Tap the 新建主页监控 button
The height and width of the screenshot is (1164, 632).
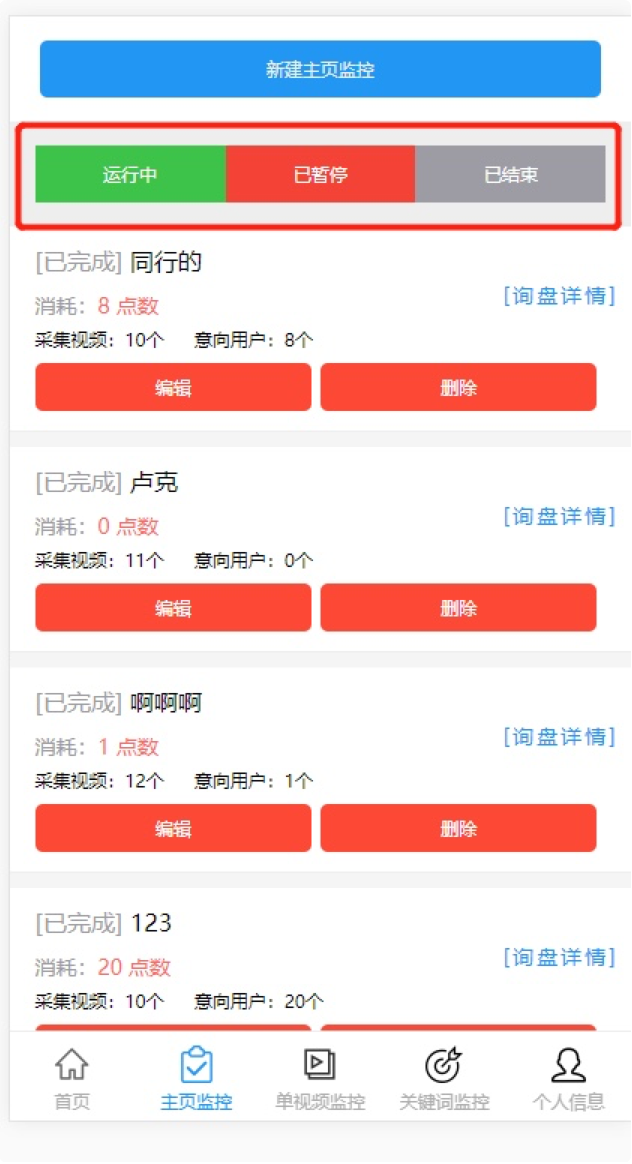point(320,69)
